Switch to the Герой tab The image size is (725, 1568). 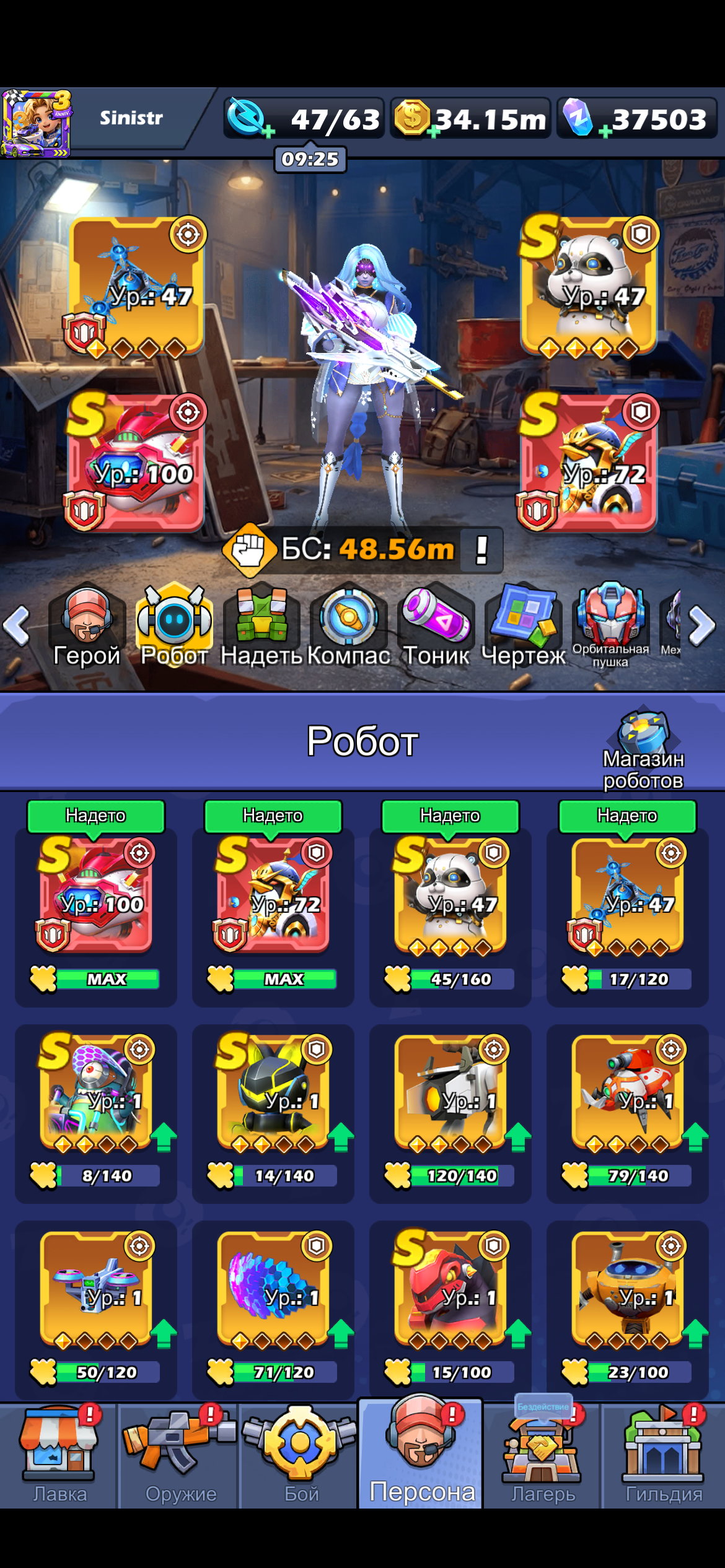coord(87,627)
